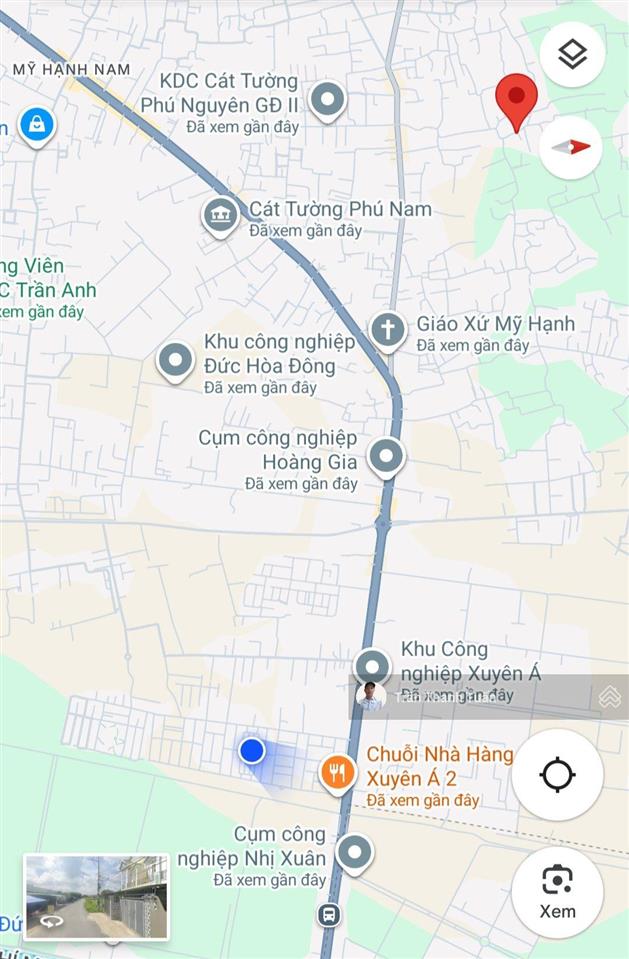View Chuỗi Nhà Hàng Xuyên Á 2 restaurant
The image size is (629, 959).
click(338, 773)
